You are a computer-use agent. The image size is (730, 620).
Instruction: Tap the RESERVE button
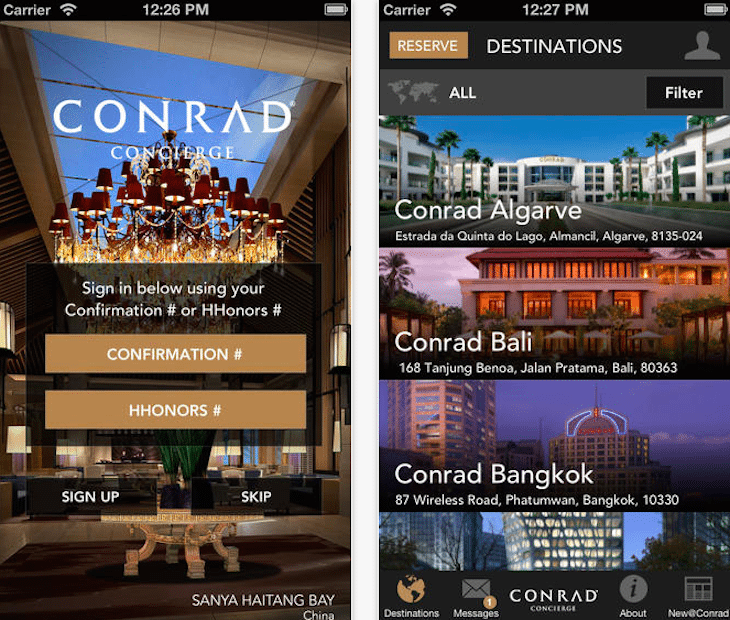pyautogui.click(x=427, y=46)
